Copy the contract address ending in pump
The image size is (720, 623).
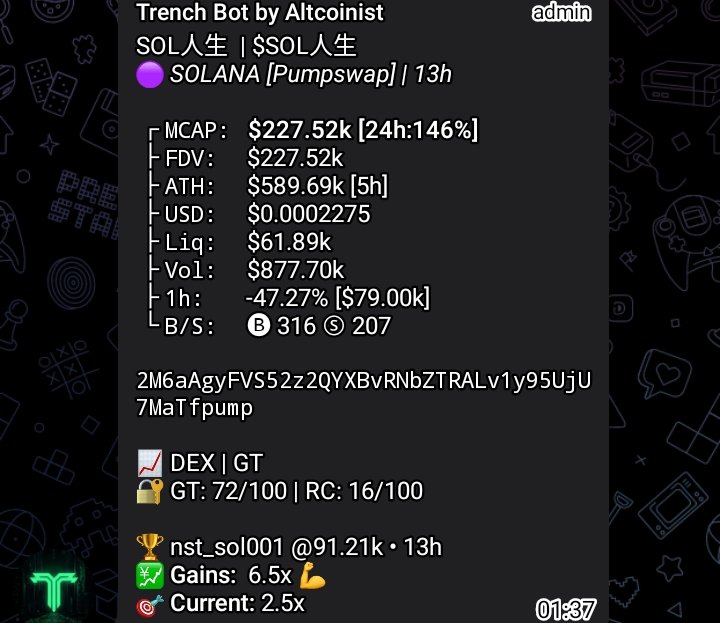[364, 394]
